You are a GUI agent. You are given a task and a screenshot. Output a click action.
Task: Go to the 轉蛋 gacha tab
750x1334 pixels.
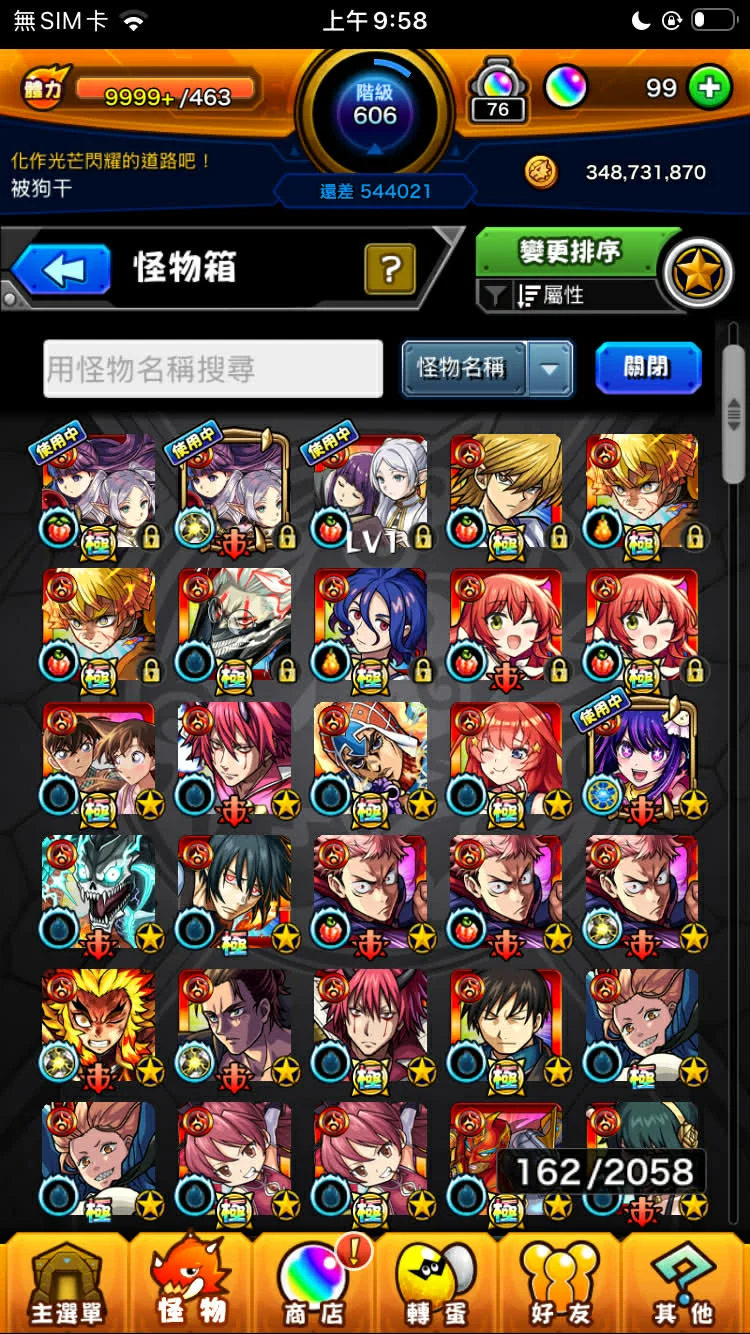(436, 1284)
